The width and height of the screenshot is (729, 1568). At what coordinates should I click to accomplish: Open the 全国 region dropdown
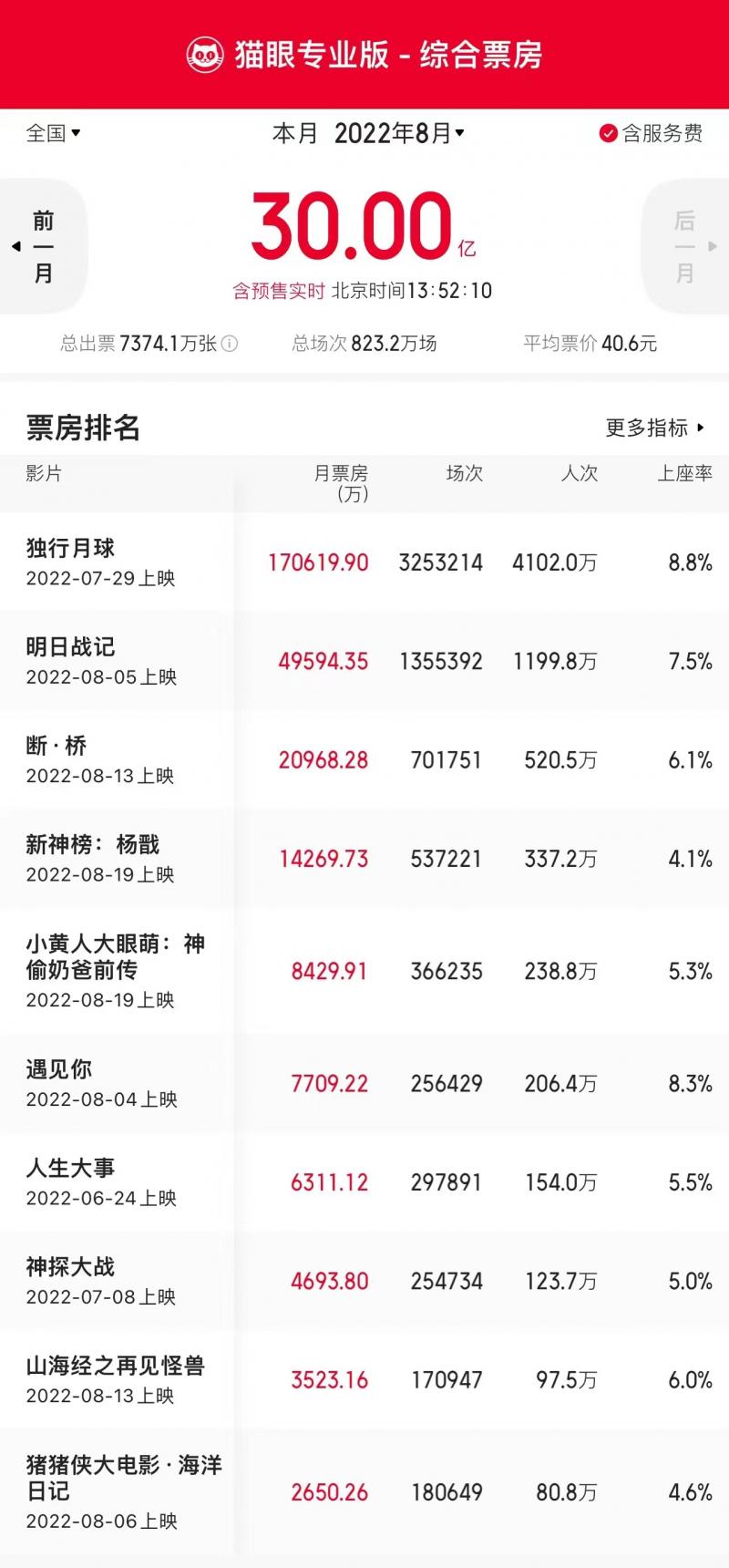53,133
